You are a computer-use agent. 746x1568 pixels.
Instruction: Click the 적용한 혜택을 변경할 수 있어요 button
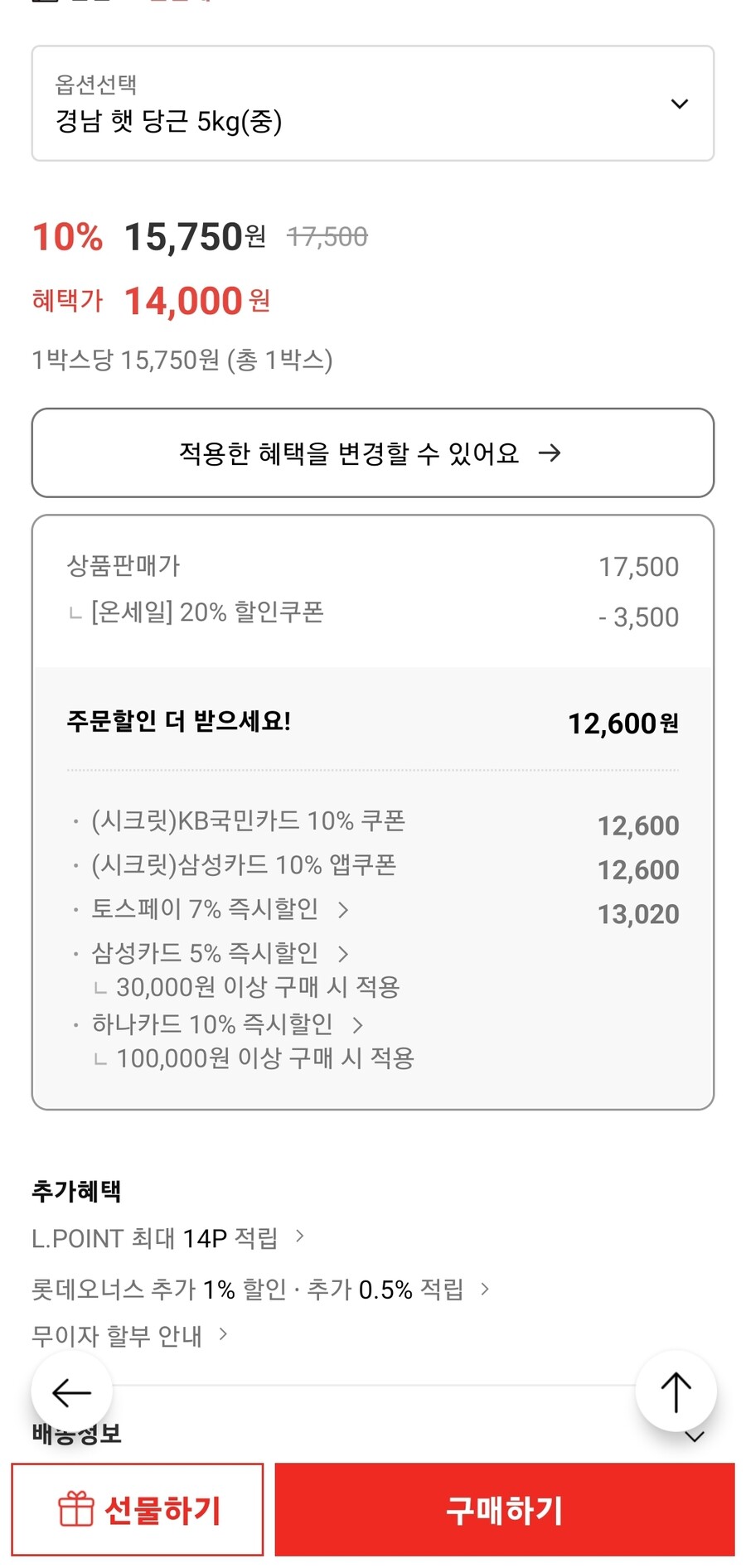[x=372, y=453]
